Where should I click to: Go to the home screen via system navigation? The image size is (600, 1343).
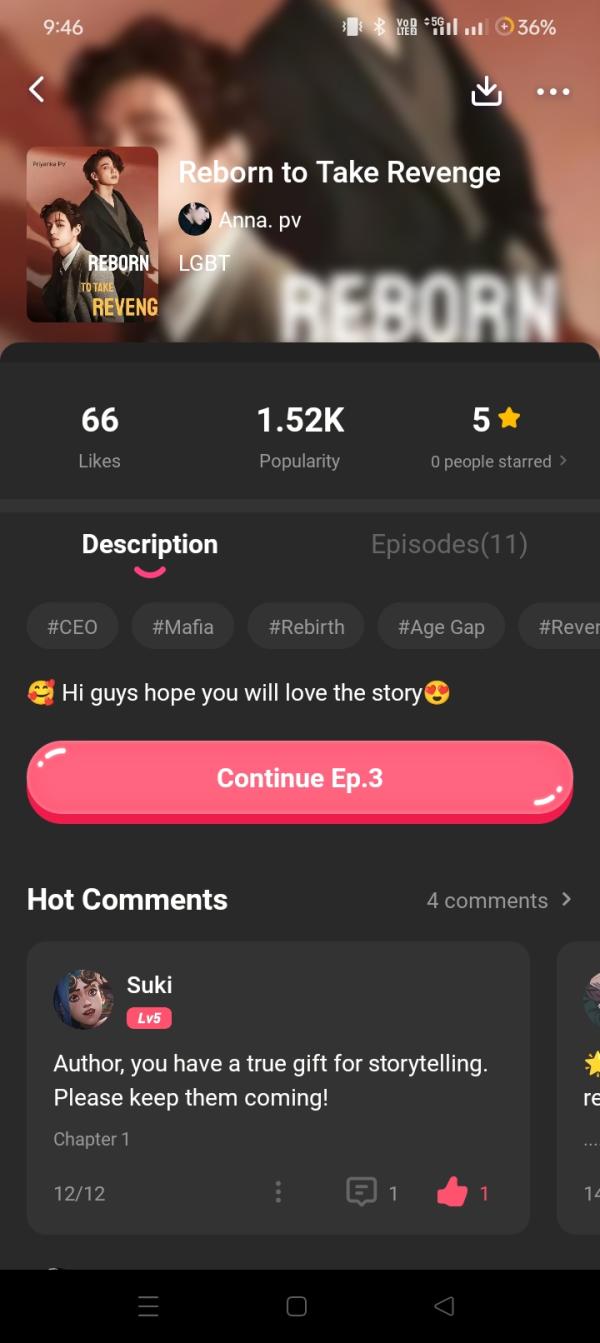coord(296,1306)
